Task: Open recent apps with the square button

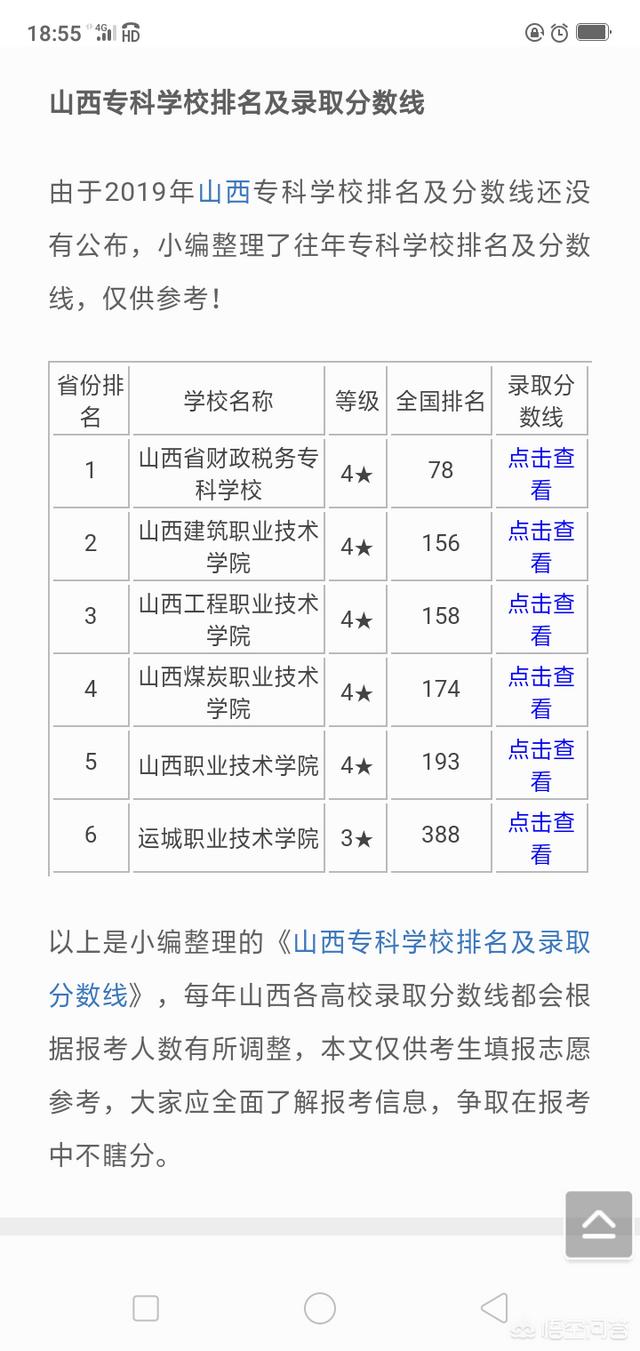Action: click(146, 1308)
